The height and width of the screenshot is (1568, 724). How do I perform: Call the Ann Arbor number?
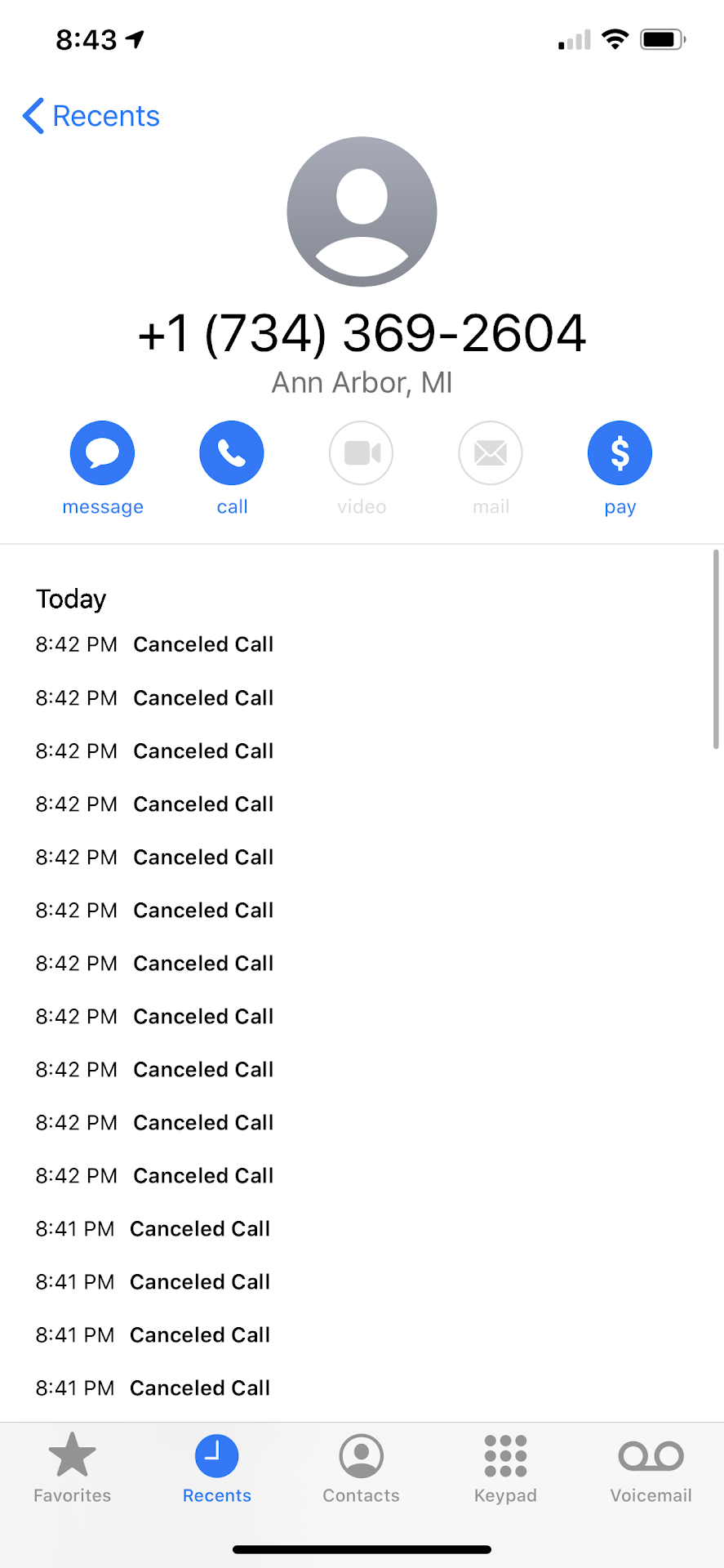pyautogui.click(x=232, y=453)
